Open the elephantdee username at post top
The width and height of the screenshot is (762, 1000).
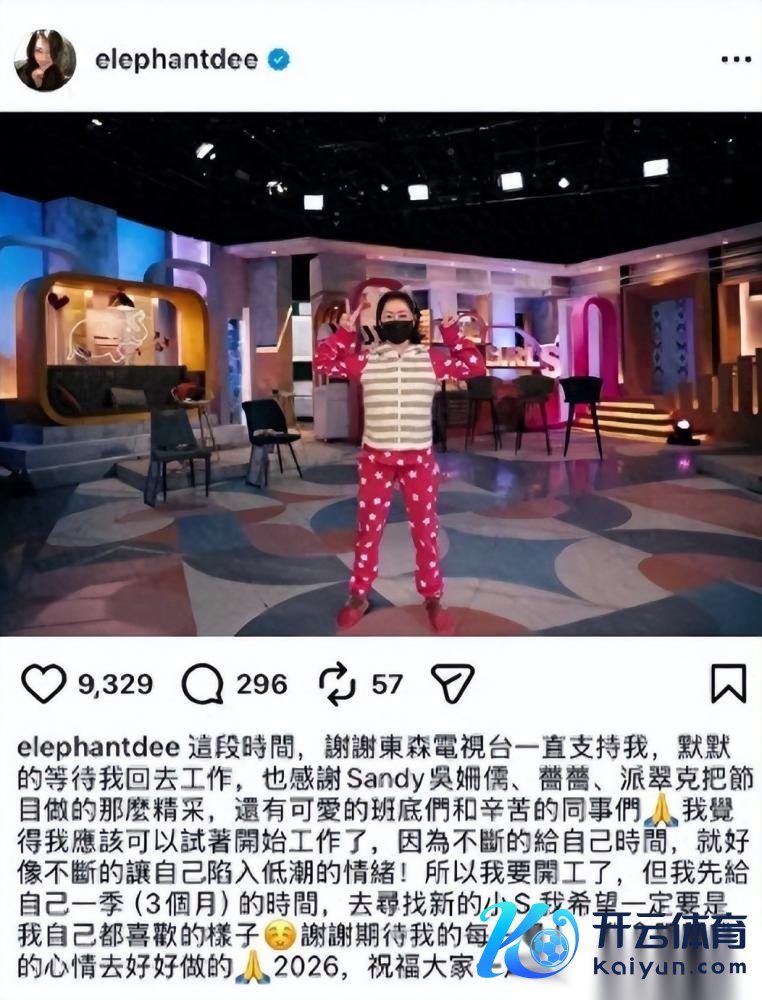pyautogui.click(x=178, y=59)
